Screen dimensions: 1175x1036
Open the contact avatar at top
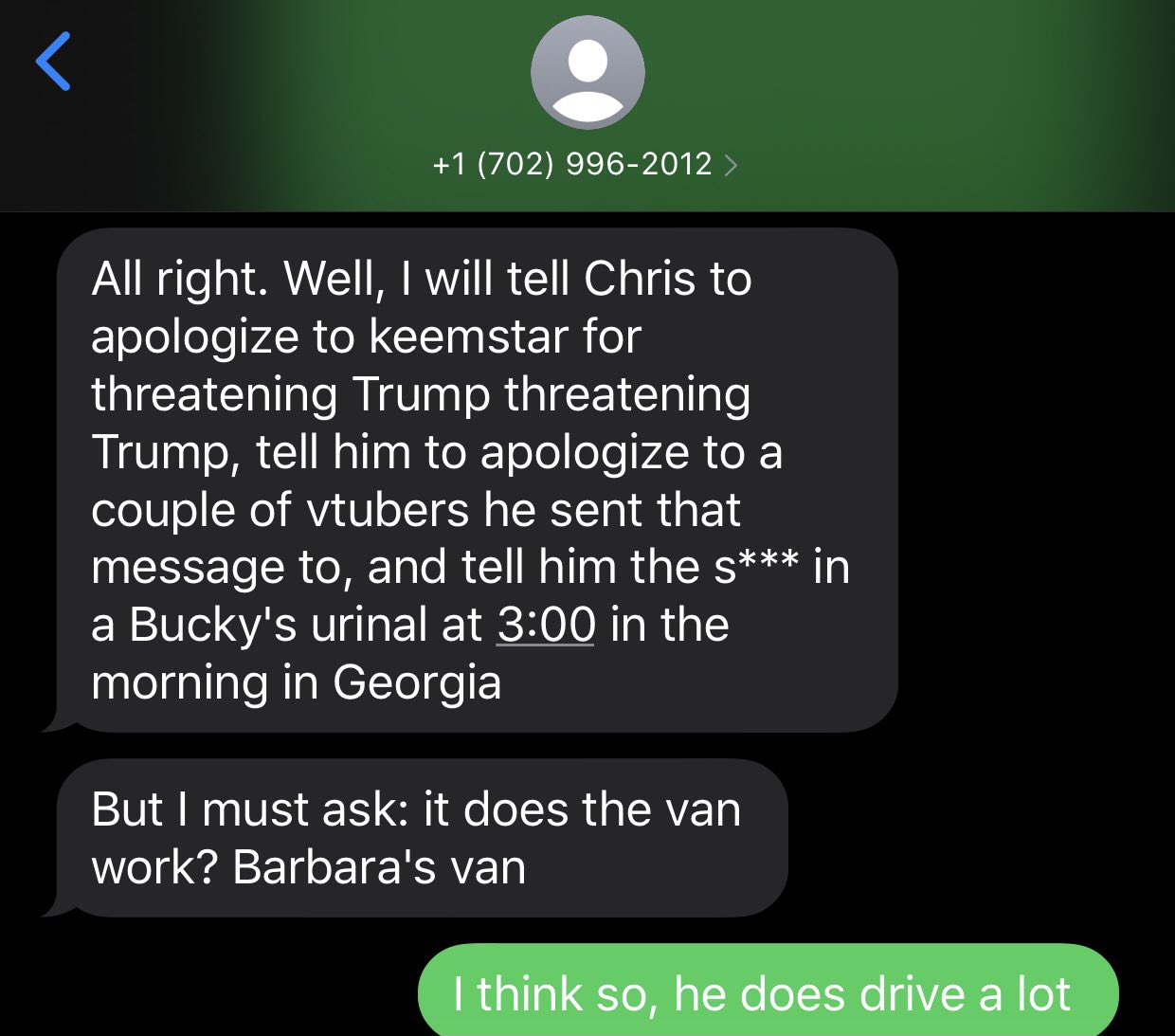pyautogui.click(x=587, y=73)
